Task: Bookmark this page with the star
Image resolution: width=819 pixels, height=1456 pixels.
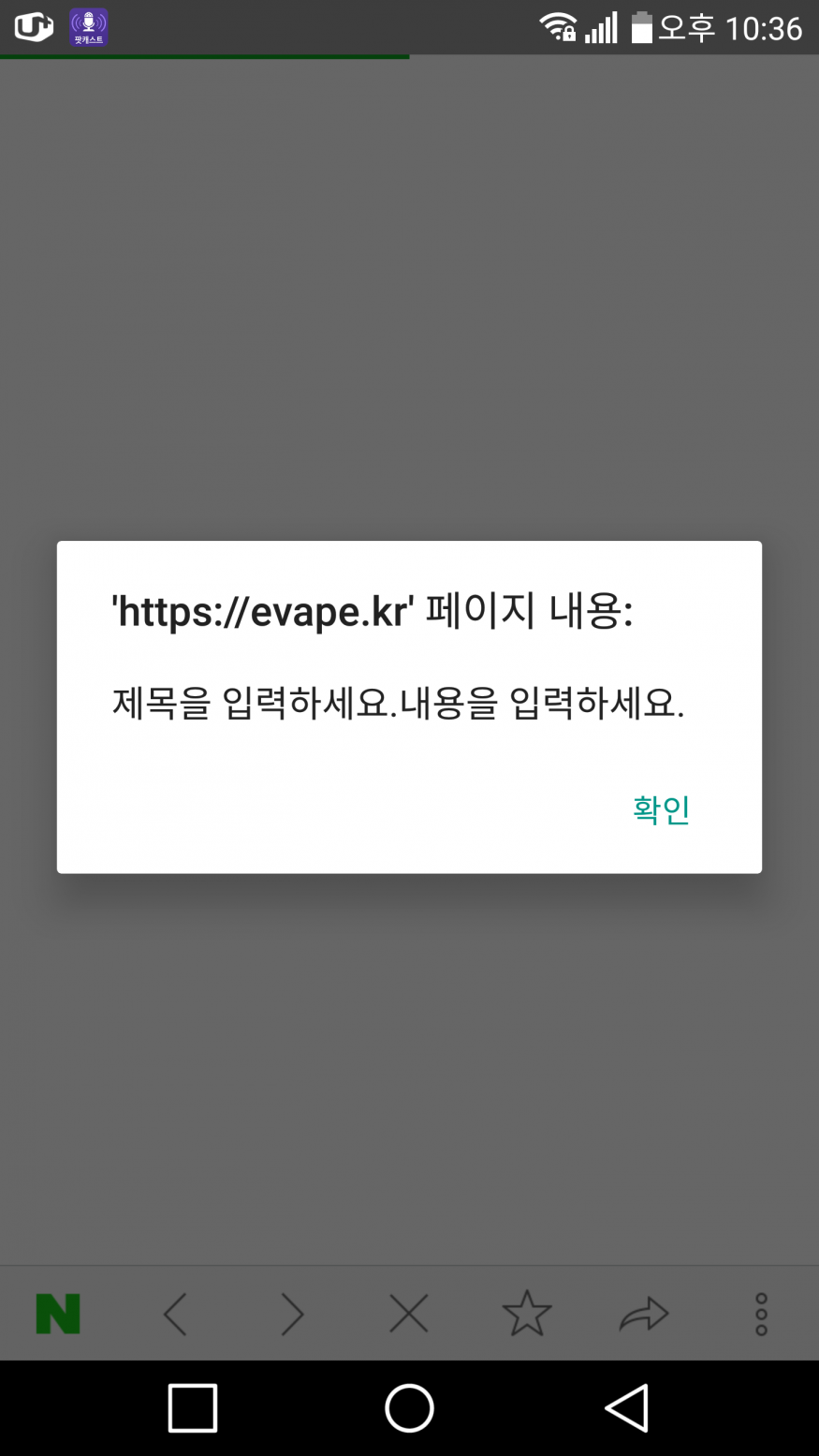Action: [526, 1313]
